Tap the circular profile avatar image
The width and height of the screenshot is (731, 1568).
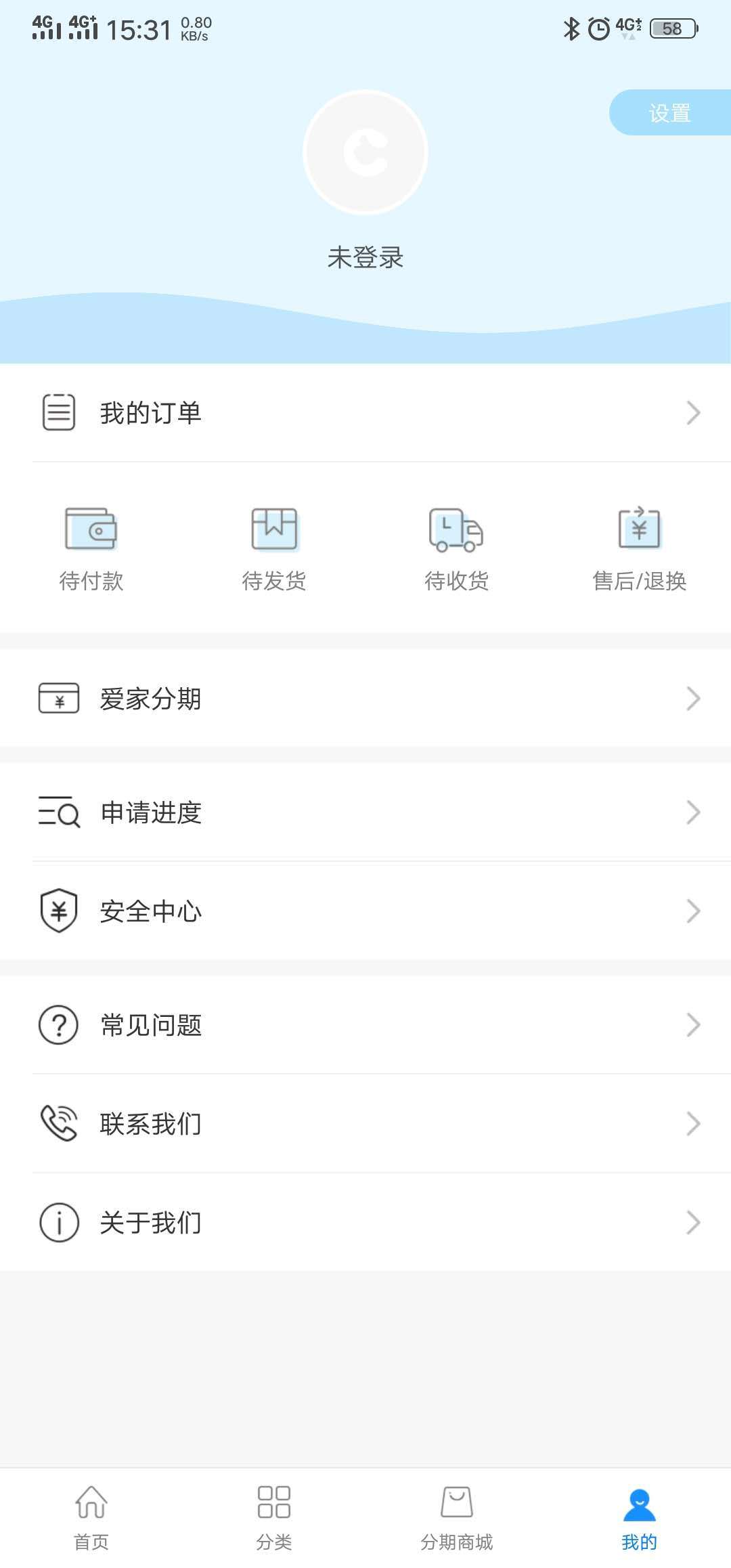[x=365, y=152]
